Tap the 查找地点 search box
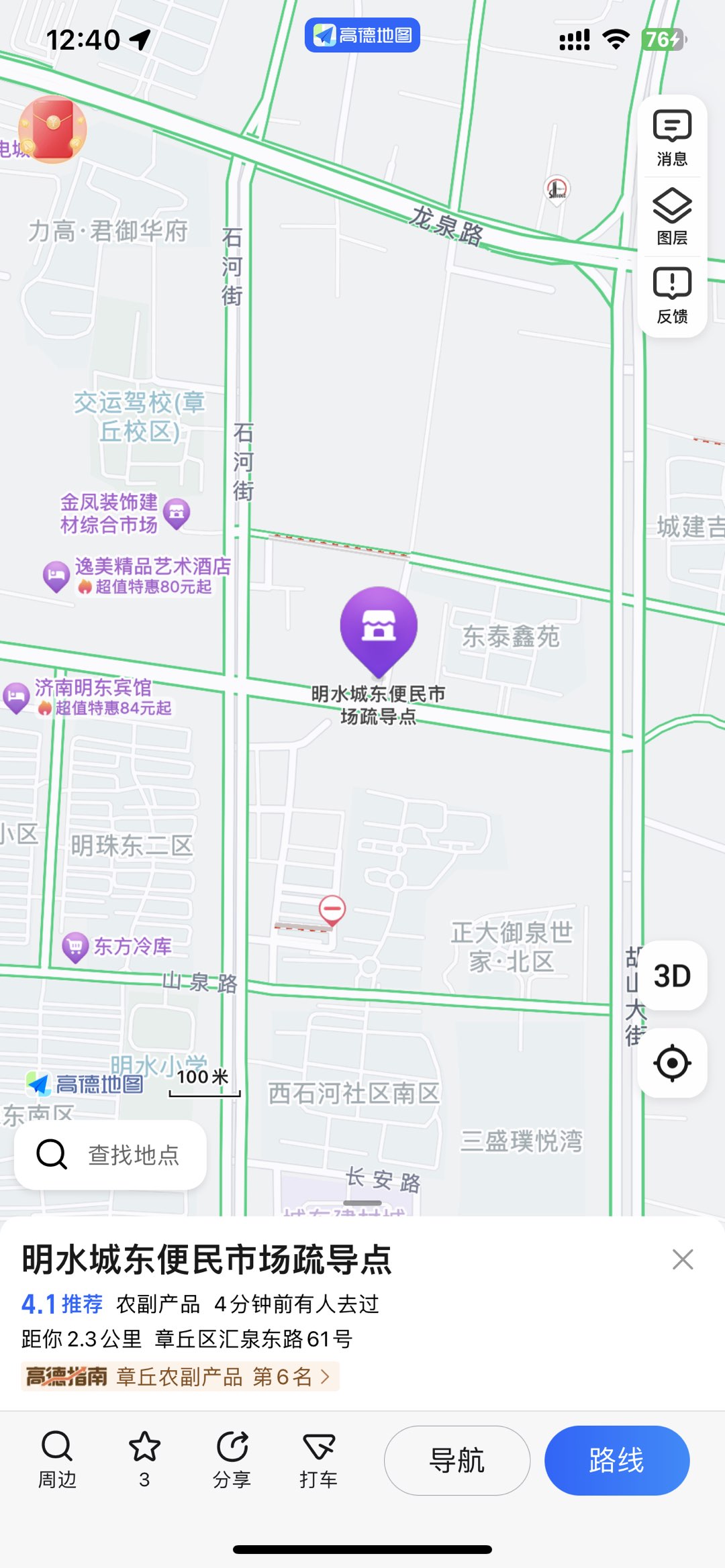The height and width of the screenshot is (1568, 725). [111, 1155]
